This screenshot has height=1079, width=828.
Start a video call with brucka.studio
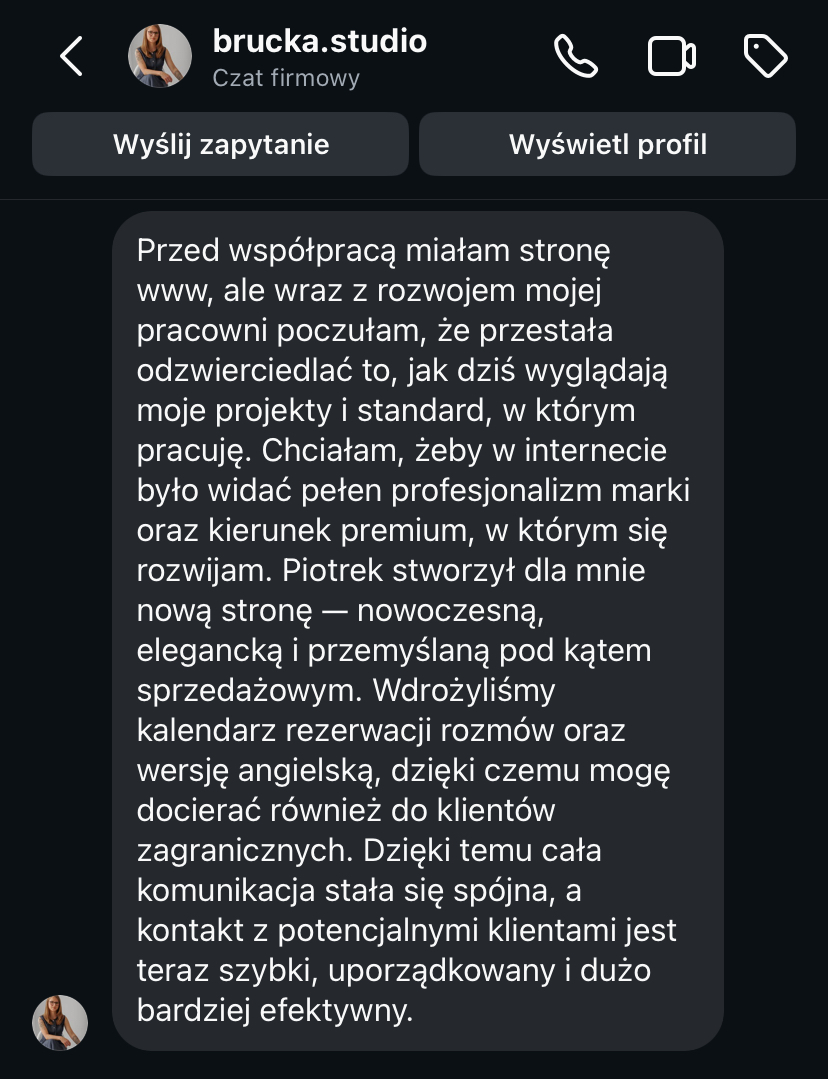tap(671, 57)
